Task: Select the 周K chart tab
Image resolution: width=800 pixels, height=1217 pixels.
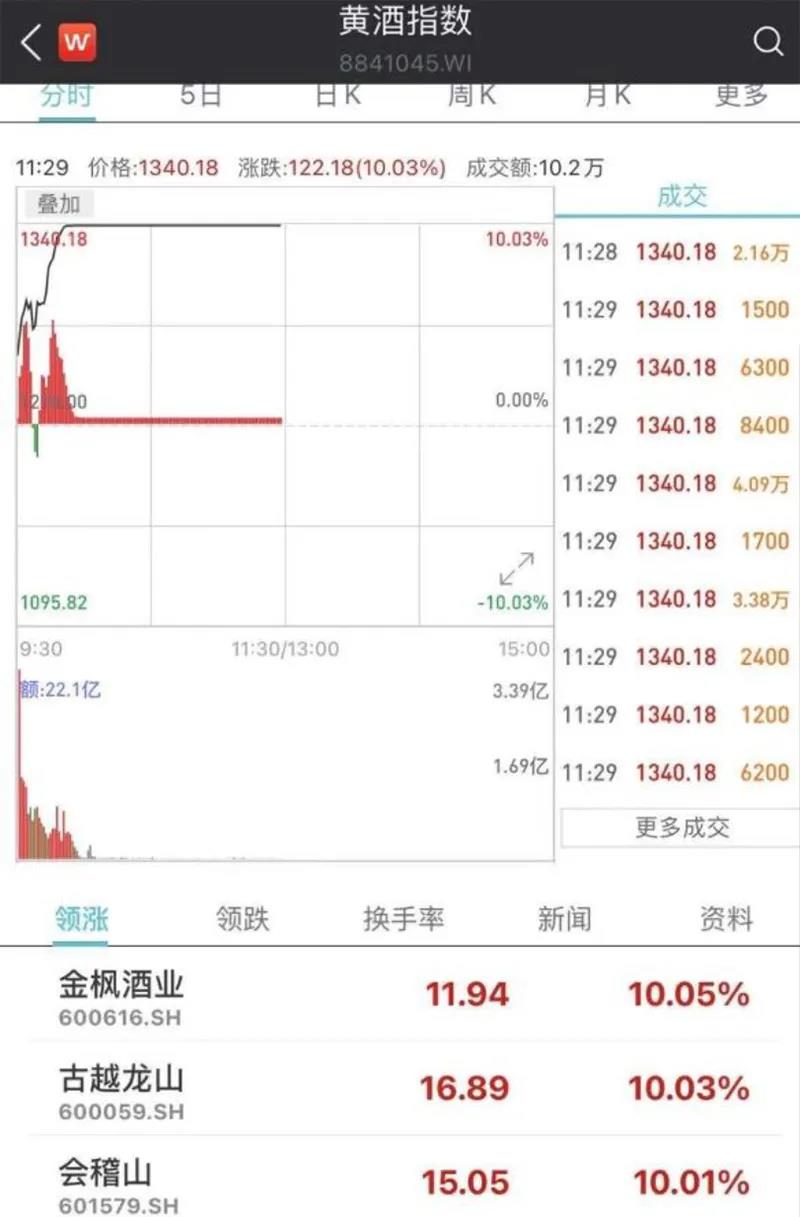Action: [472, 96]
